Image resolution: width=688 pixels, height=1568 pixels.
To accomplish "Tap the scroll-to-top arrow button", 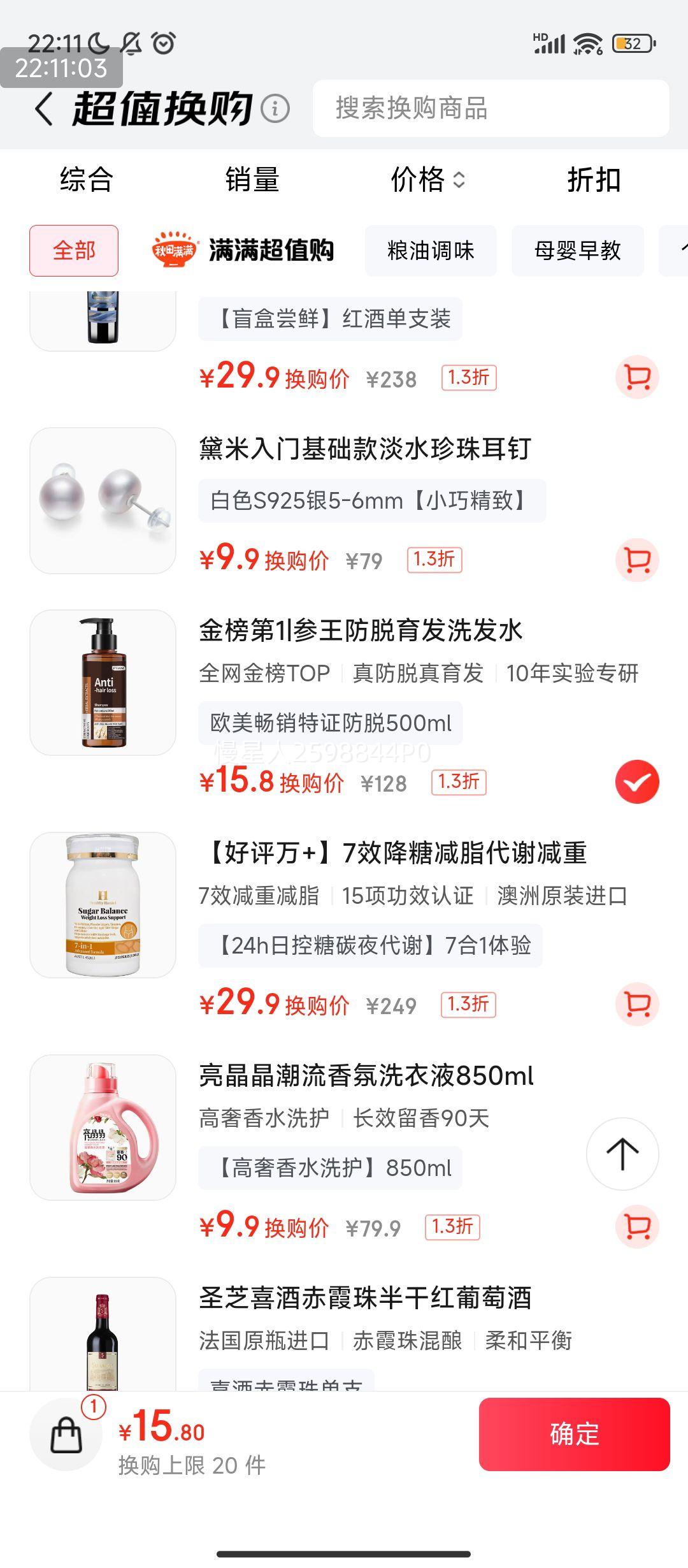I will [622, 1155].
